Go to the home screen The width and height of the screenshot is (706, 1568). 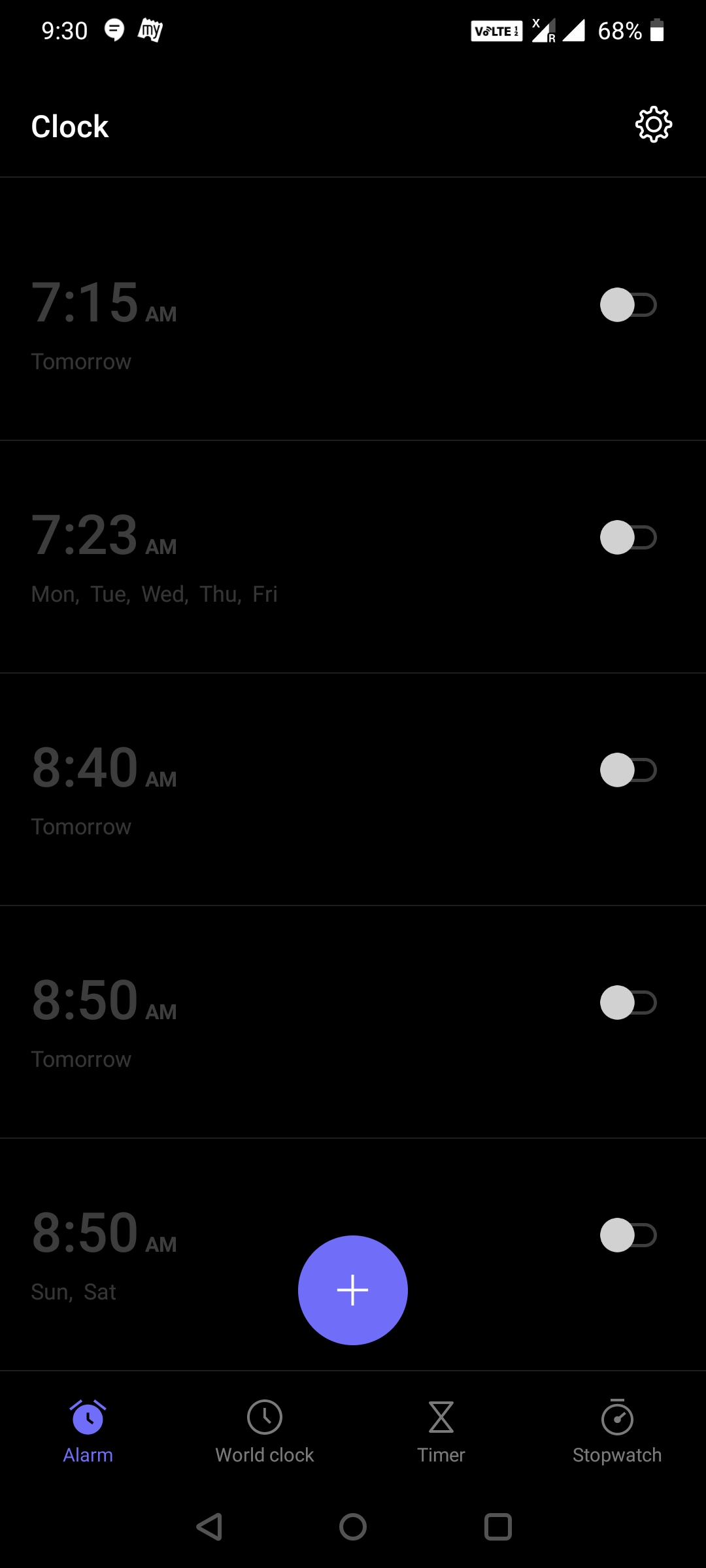[x=353, y=1527]
